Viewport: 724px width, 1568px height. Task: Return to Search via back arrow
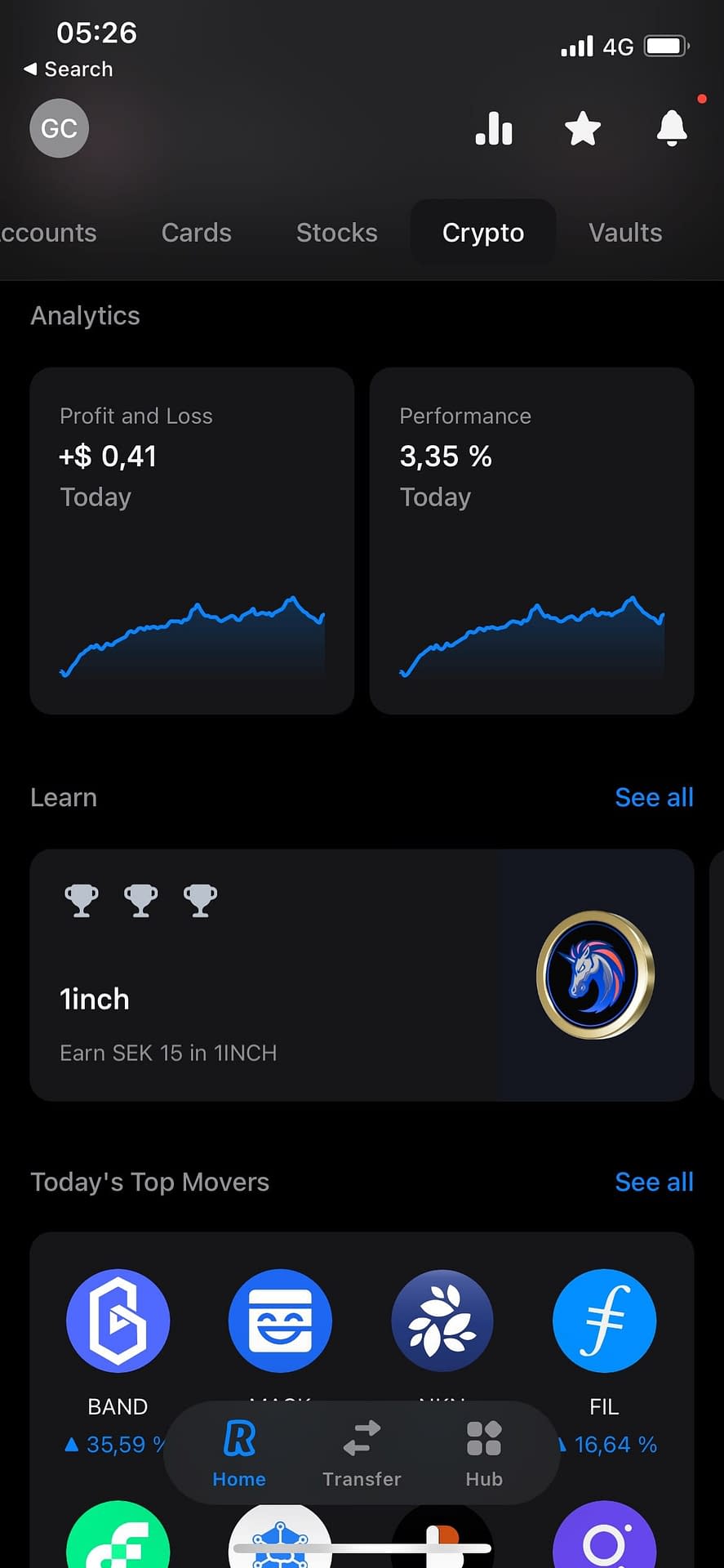tap(69, 69)
